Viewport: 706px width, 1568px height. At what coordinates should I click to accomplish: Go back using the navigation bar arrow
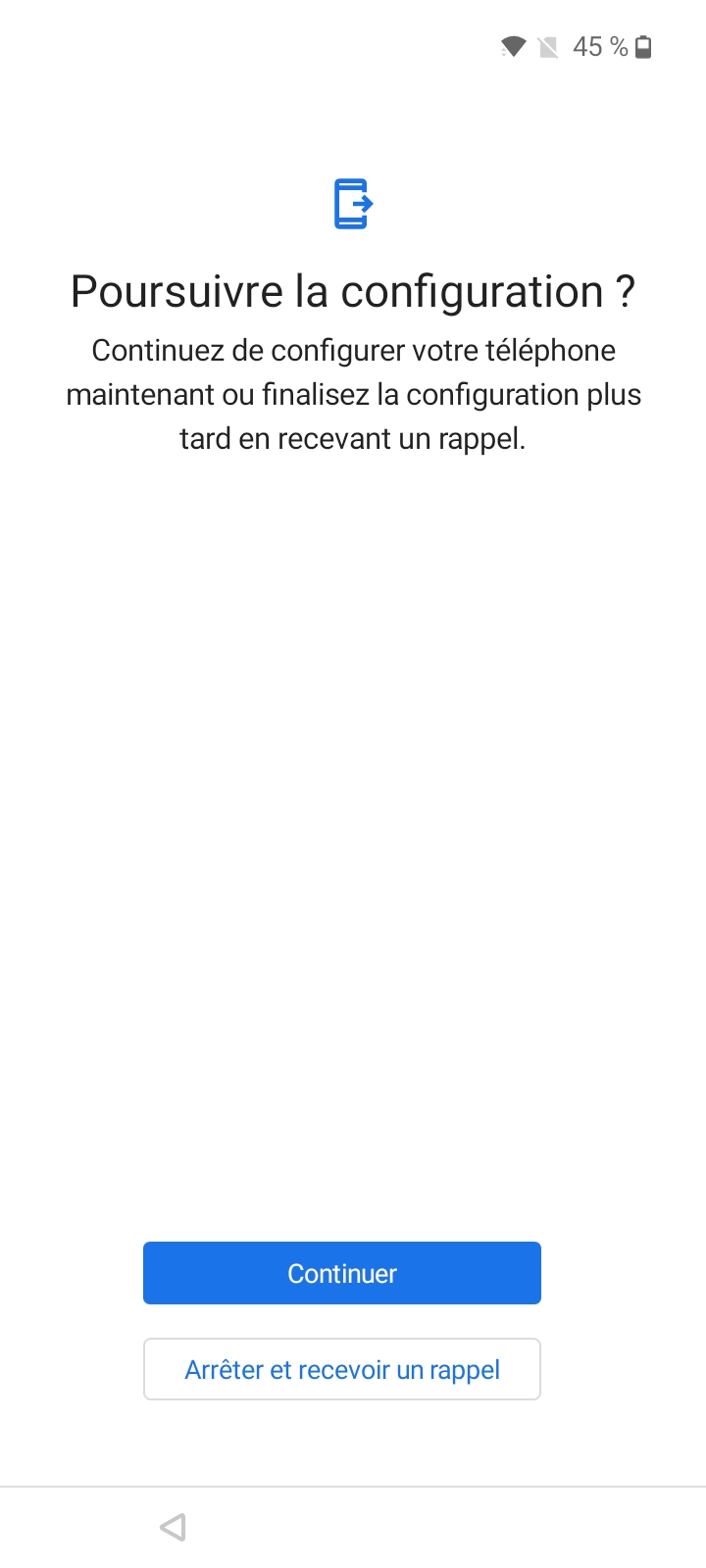(173, 1527)
